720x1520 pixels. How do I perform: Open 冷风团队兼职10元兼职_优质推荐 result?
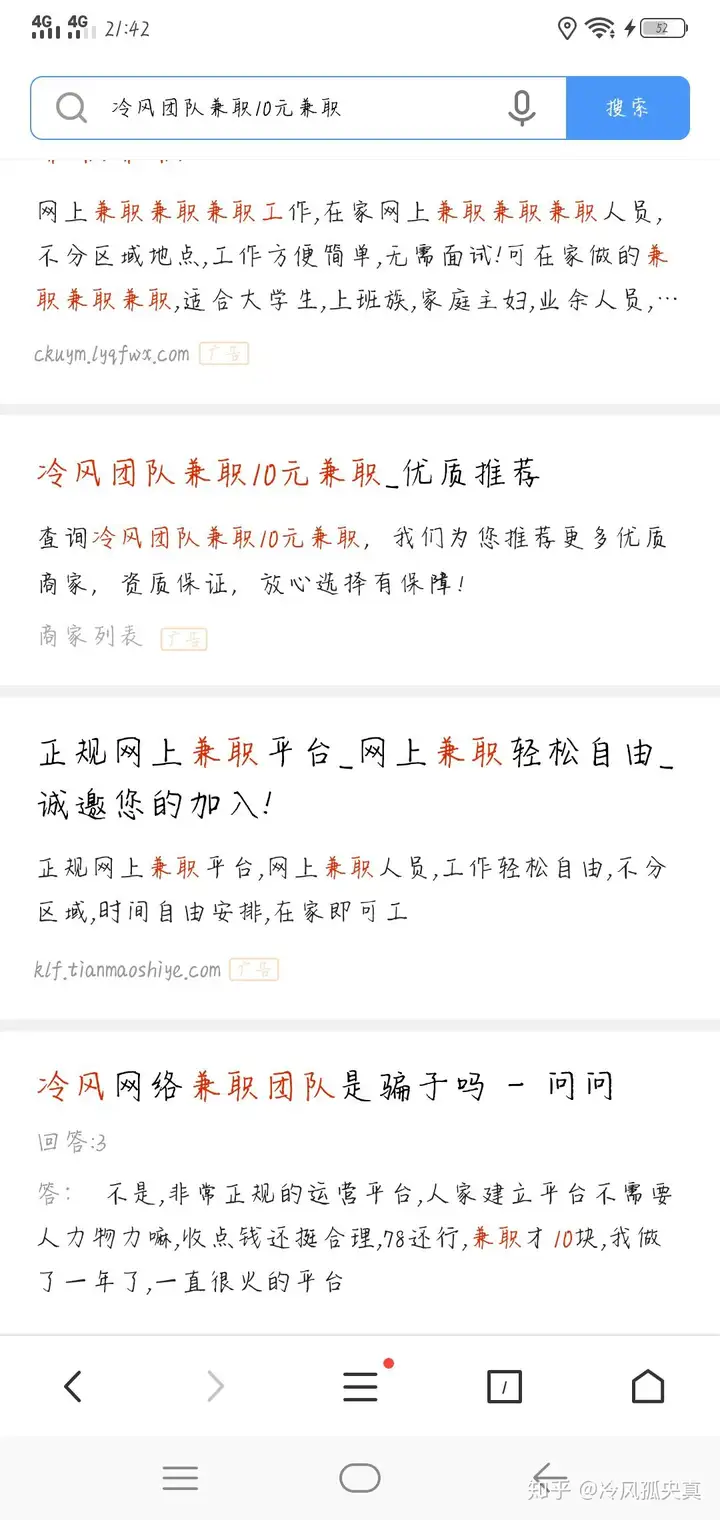(288, 473)
